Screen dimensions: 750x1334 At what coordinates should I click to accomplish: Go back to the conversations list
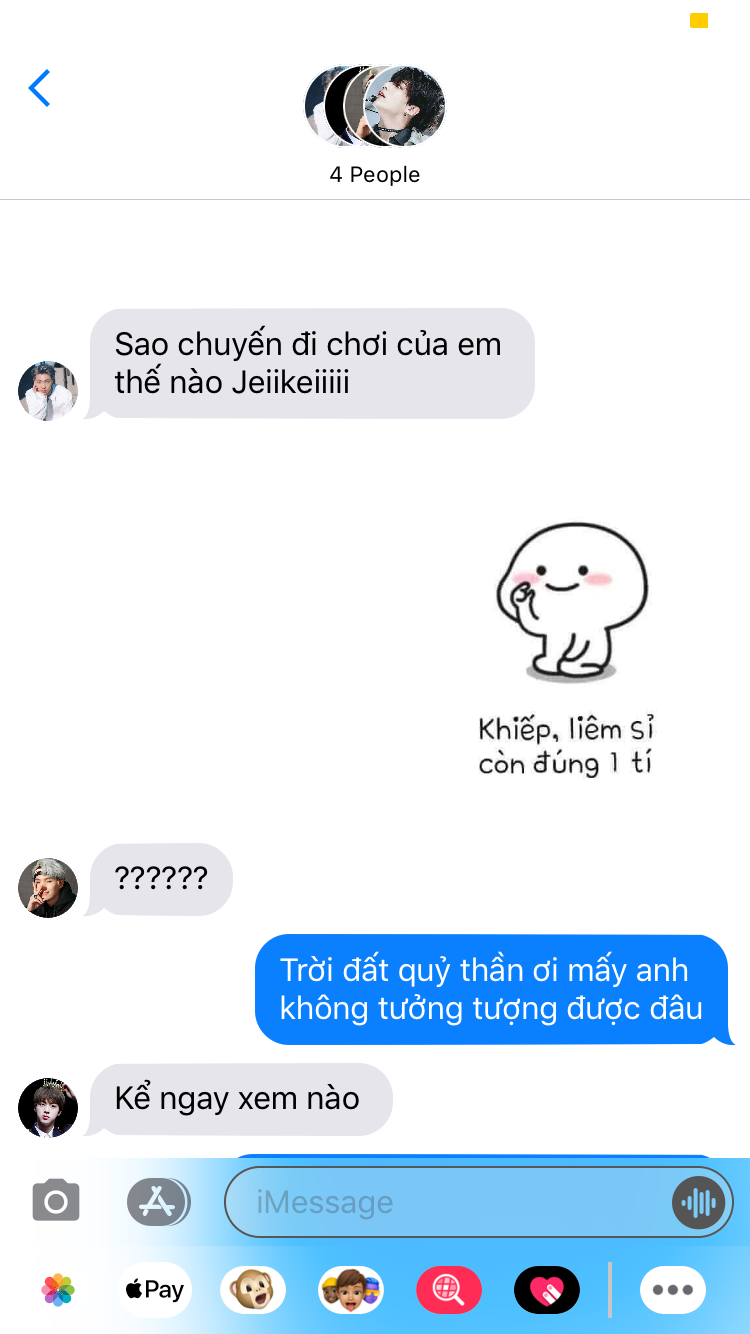coord(39,89)
